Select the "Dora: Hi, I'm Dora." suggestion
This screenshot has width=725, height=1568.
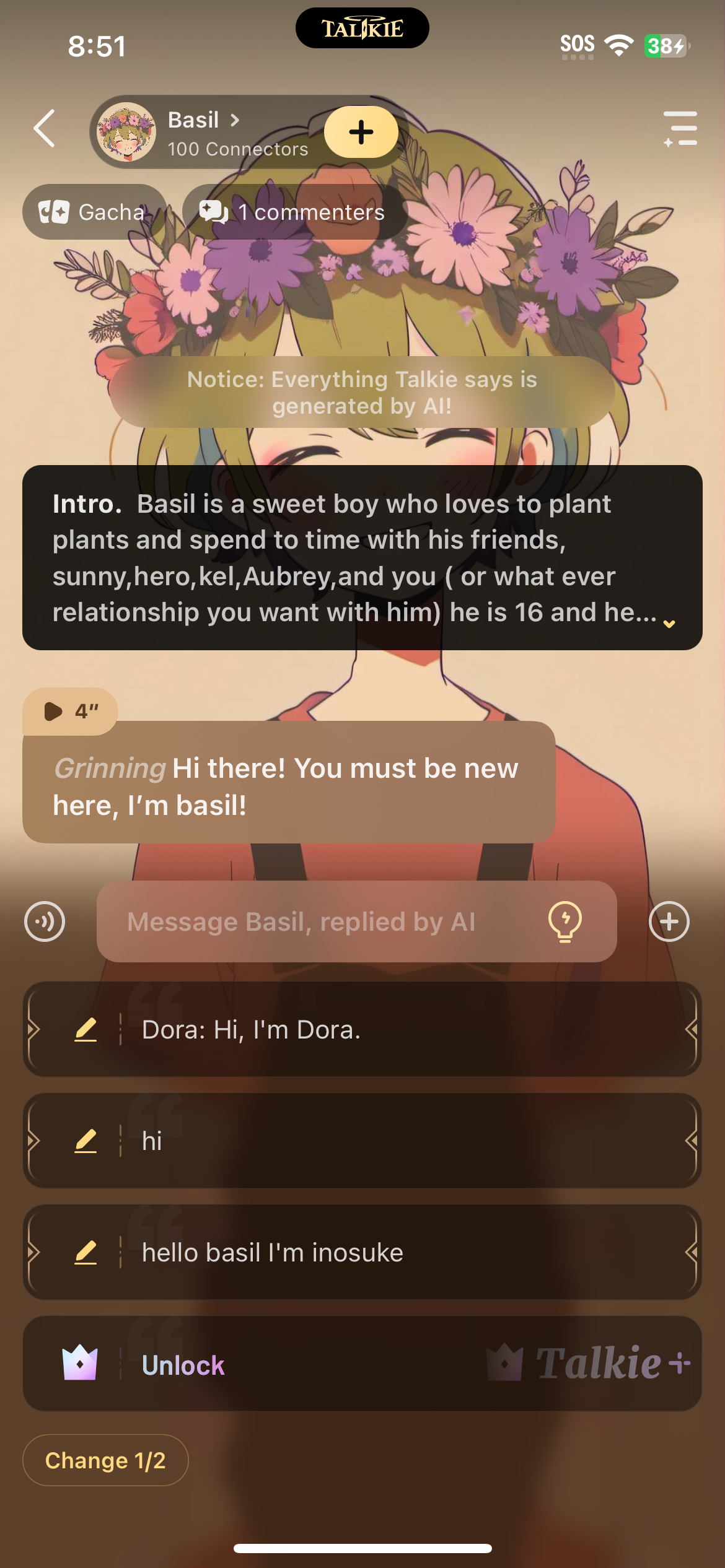point(397,1030)
